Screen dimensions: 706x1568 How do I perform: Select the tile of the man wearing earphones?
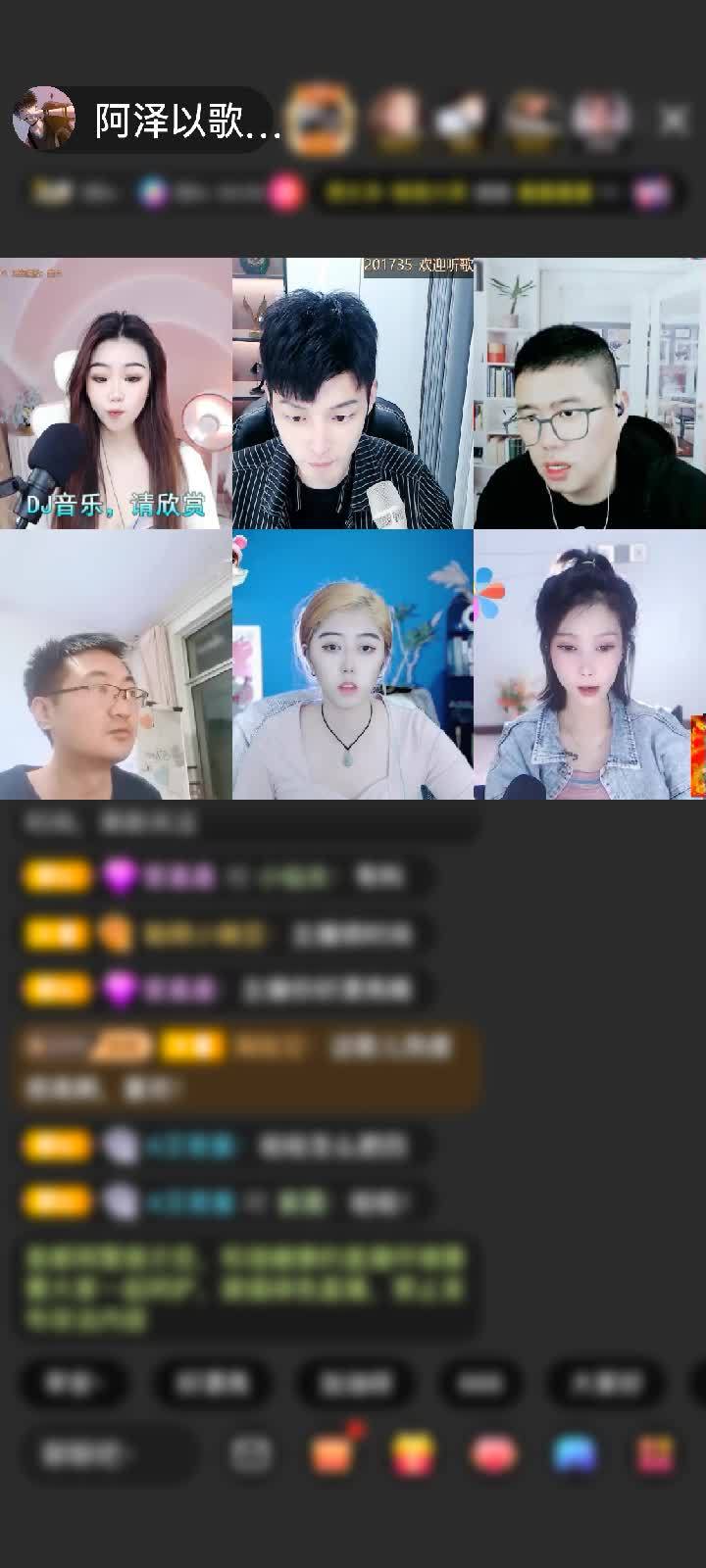[589, 393]
